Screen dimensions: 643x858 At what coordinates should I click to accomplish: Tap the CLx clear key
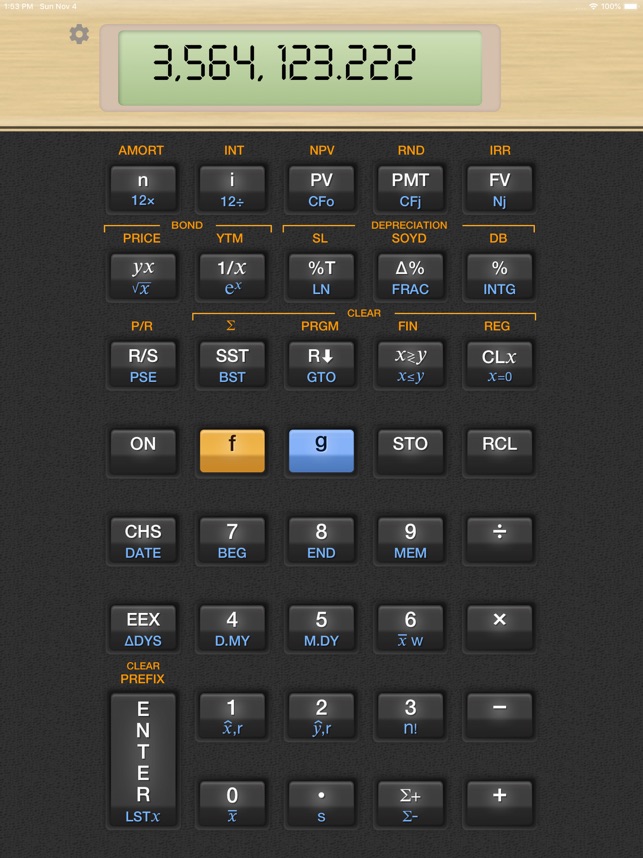click(499, 363)
